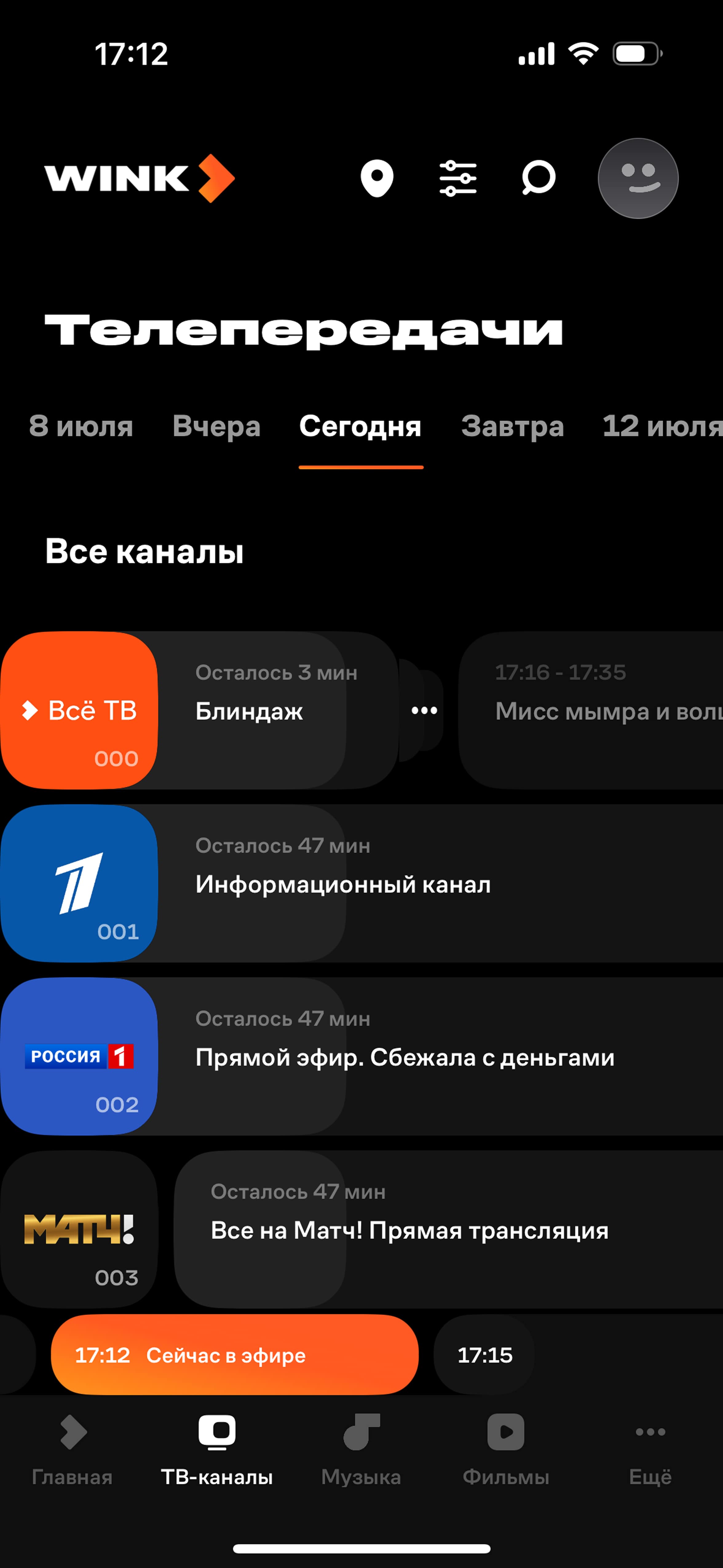
Task: Select the 17:15 time chip
Action: 484,1355
